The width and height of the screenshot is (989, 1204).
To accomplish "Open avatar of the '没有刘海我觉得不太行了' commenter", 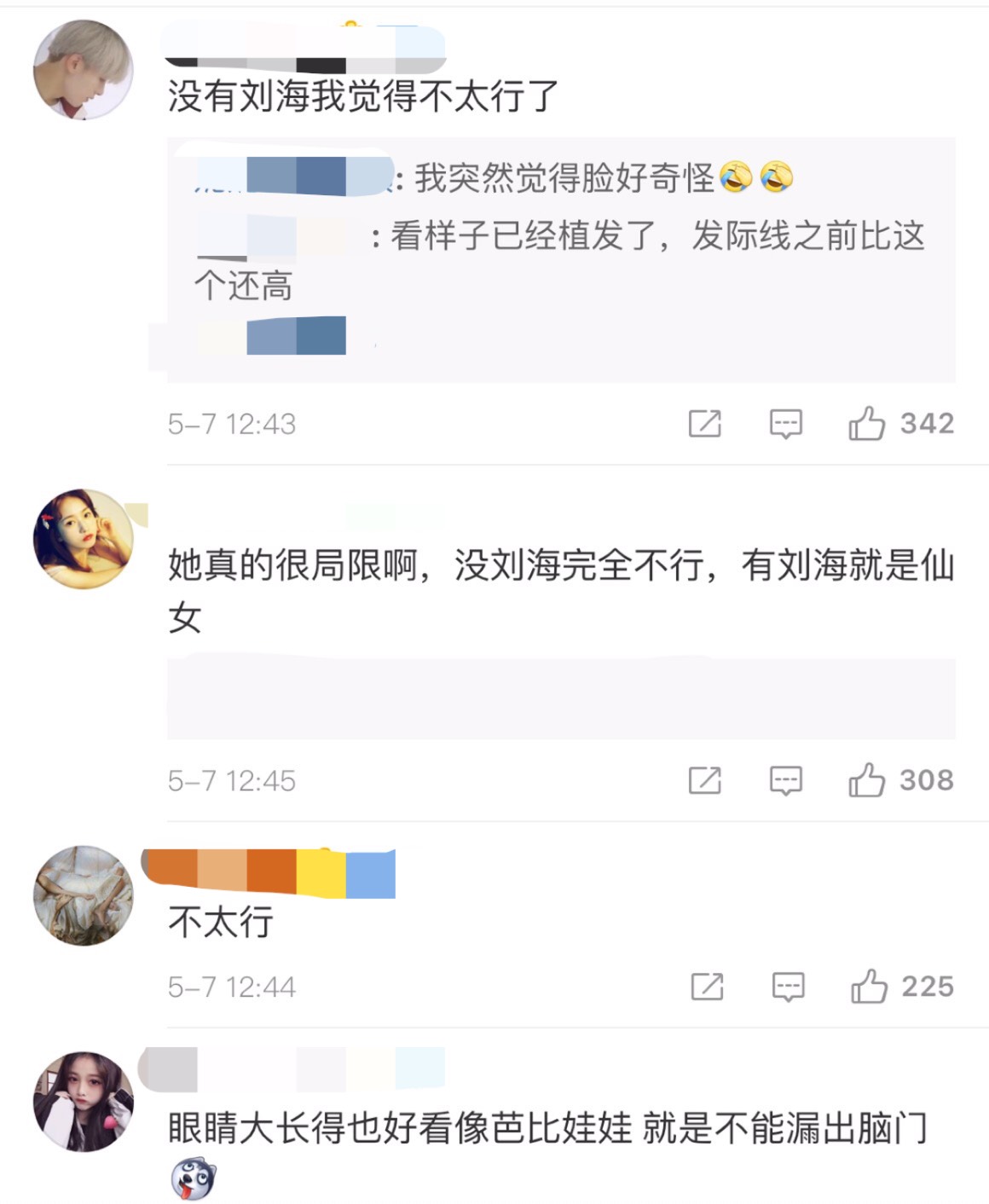I will pyautogui.click(x=83, y=70).
